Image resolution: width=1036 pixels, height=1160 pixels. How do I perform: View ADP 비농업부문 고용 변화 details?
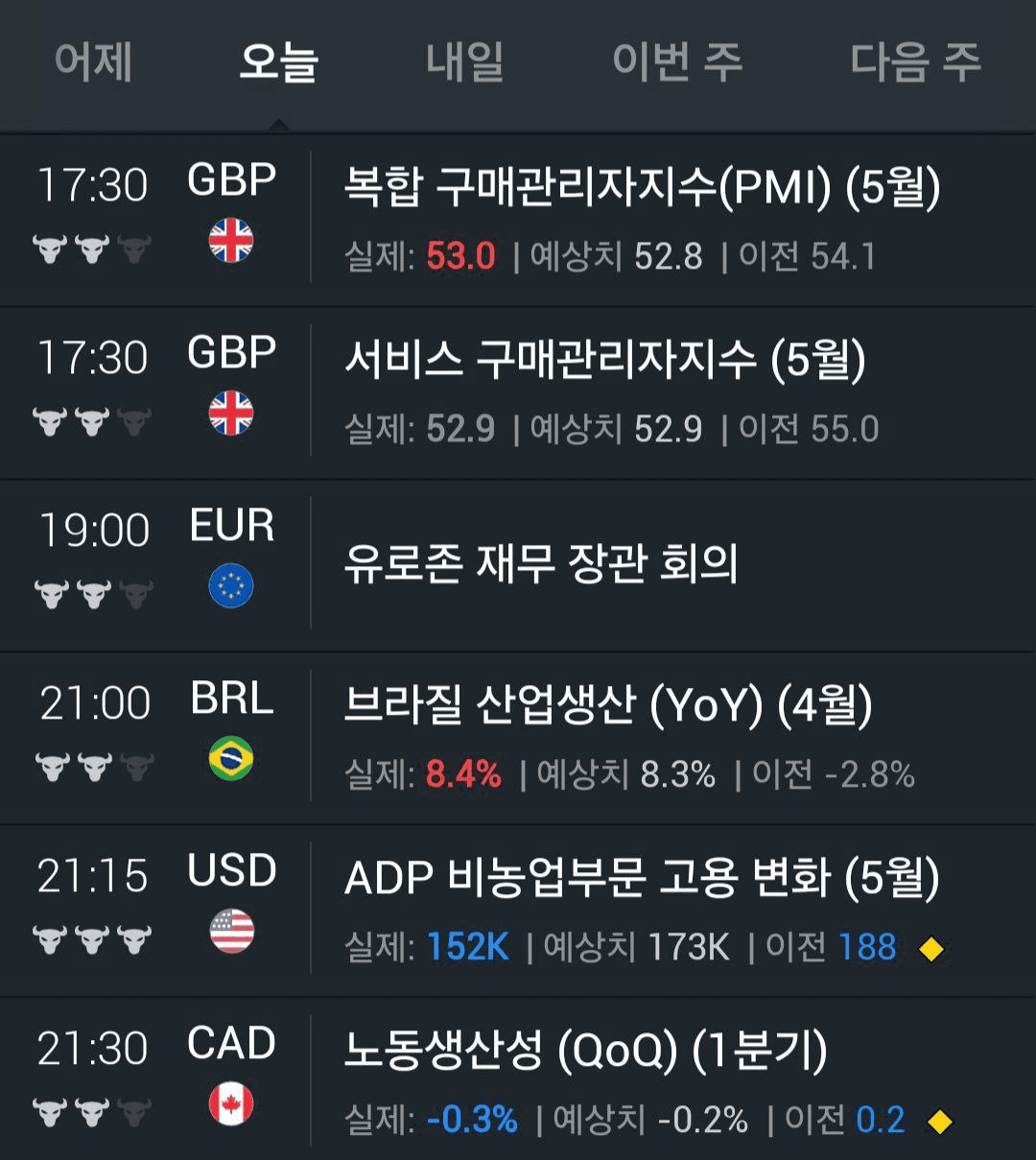pyautogui.click(x=641, y=879)
